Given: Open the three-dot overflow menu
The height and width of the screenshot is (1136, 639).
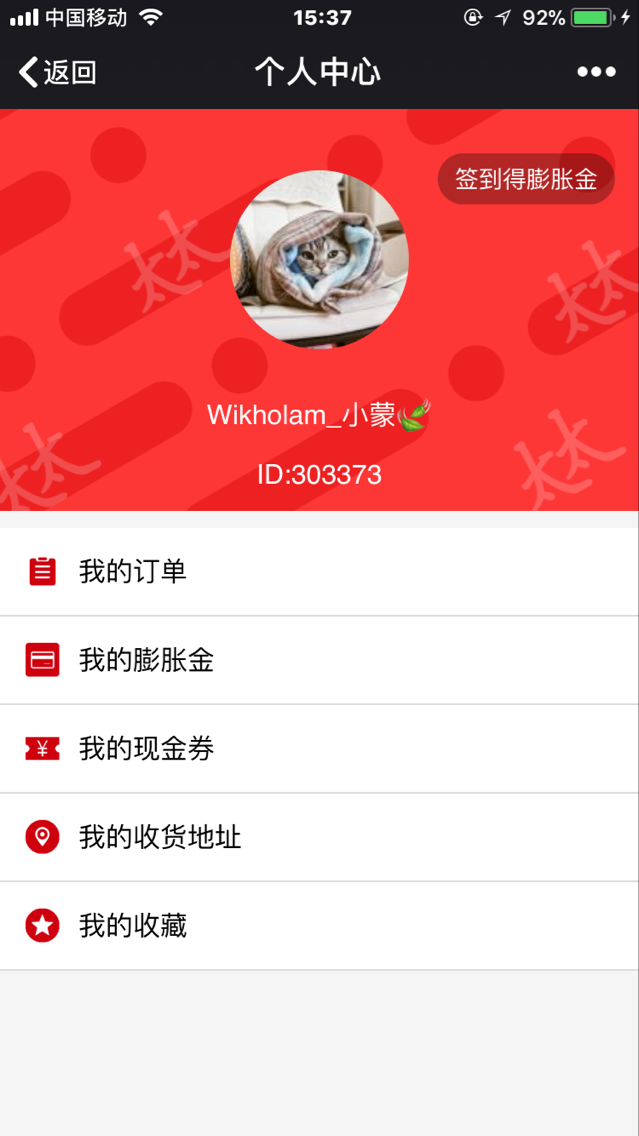Looking at the screenshot, I should pos(596,72).
